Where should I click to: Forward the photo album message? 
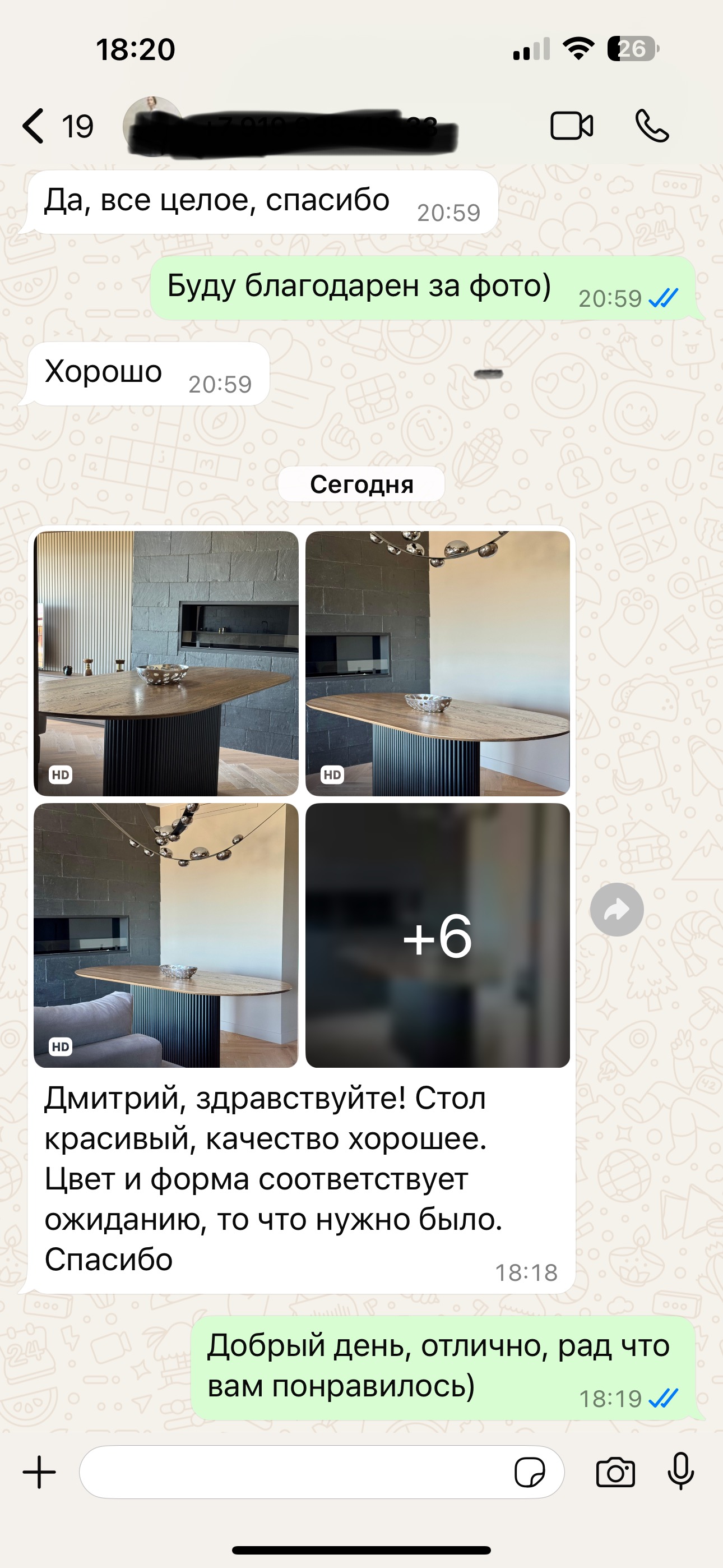617,910
